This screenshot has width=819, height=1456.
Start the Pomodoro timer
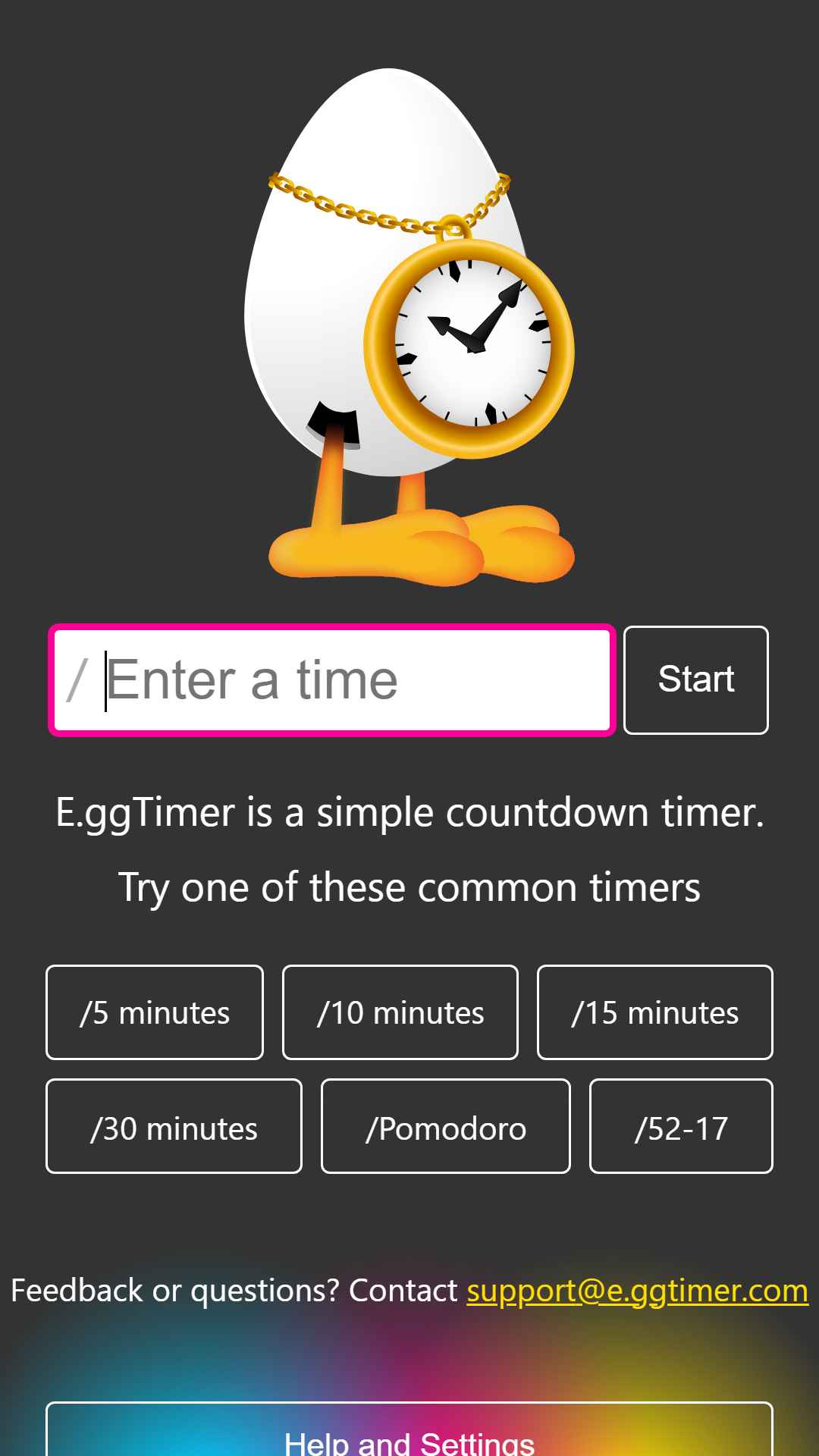(446, 1126)
